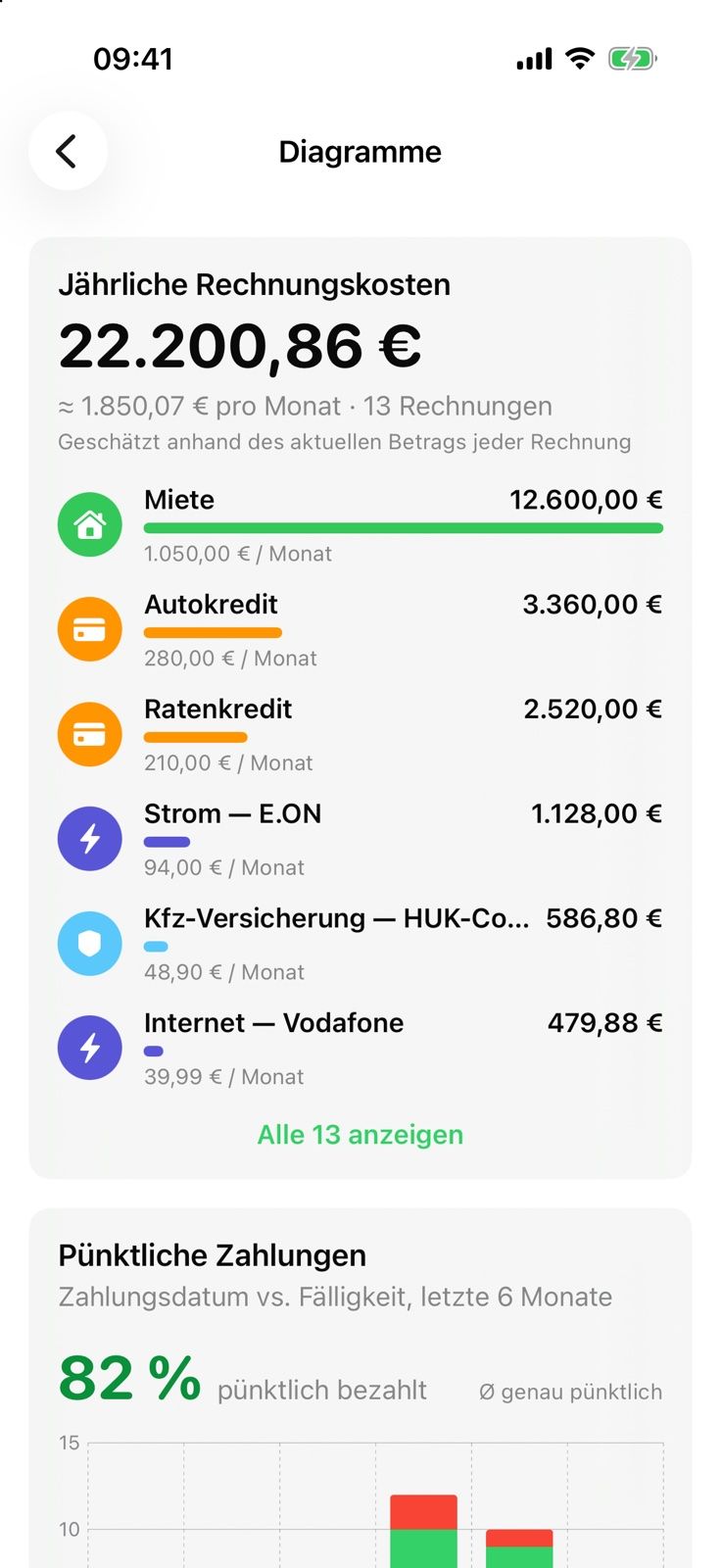Viewport: 721px width, 1568px height.
Task: Select the Ratenkredit entry
Action: tap(360, 735)
